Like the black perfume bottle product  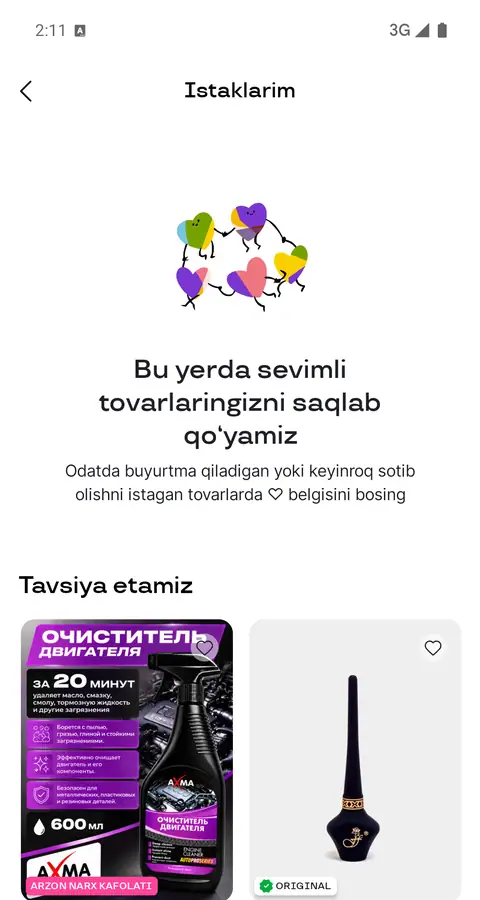tap(432, 648)
